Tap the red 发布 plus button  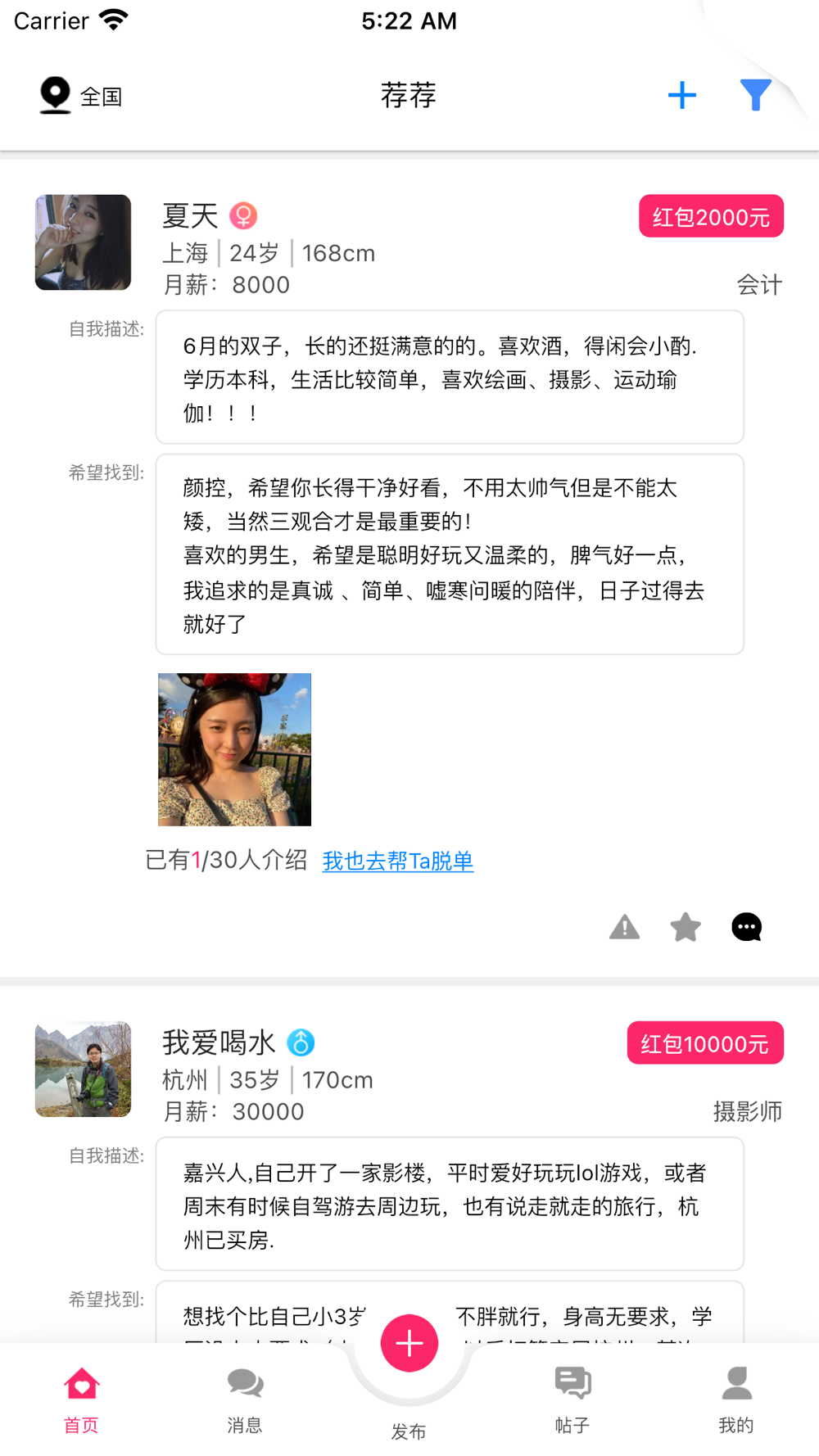tap(409, 1343)
